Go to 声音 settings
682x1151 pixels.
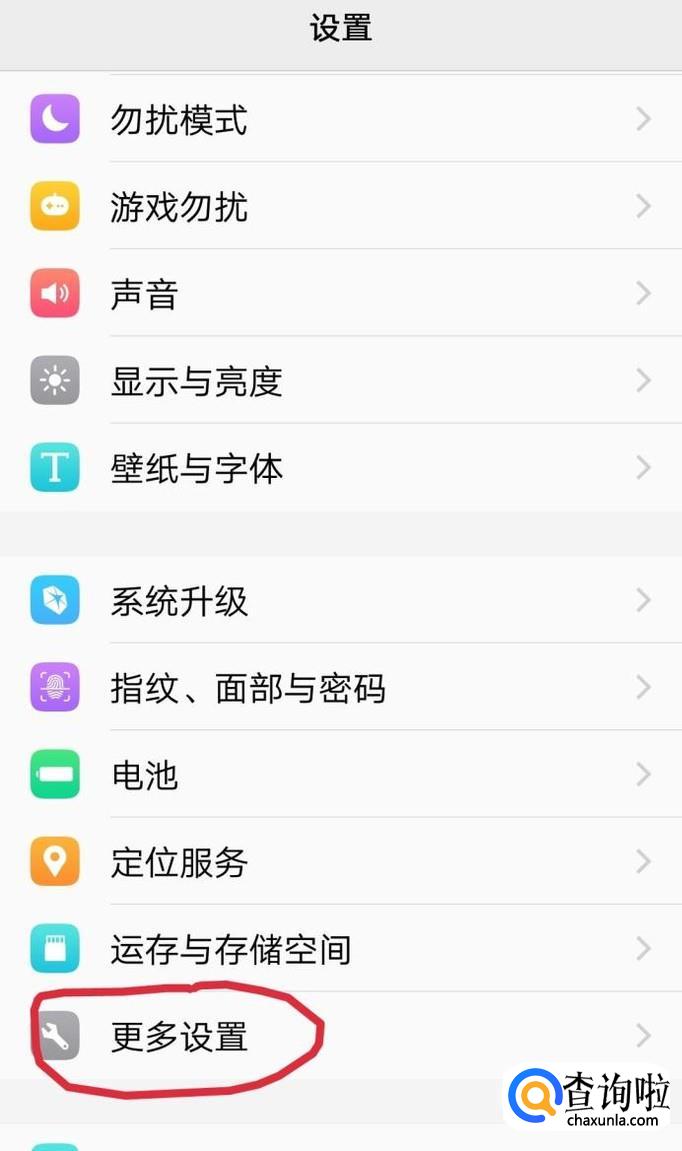146,295
